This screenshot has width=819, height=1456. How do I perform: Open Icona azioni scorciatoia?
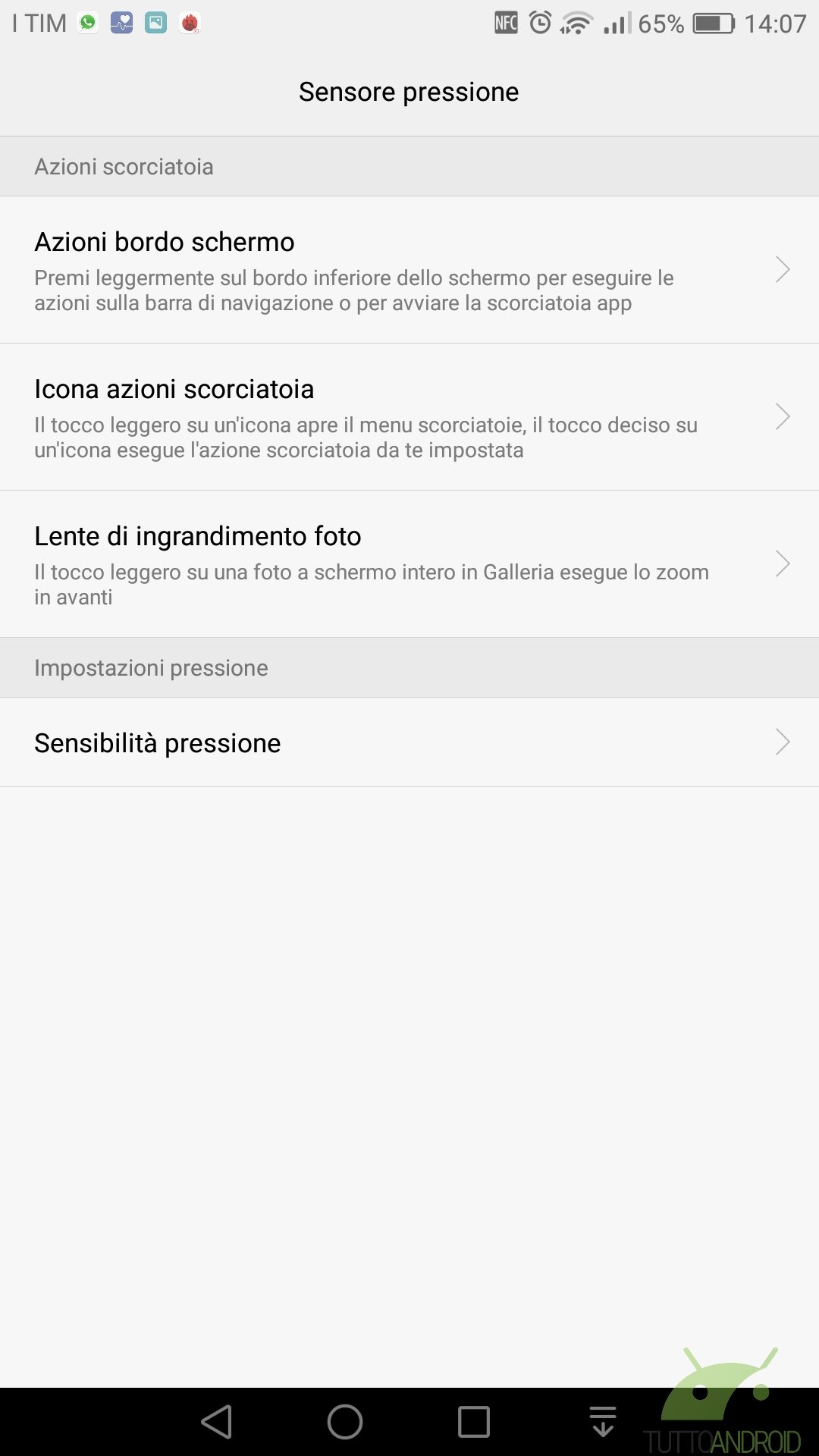point(409,417)
